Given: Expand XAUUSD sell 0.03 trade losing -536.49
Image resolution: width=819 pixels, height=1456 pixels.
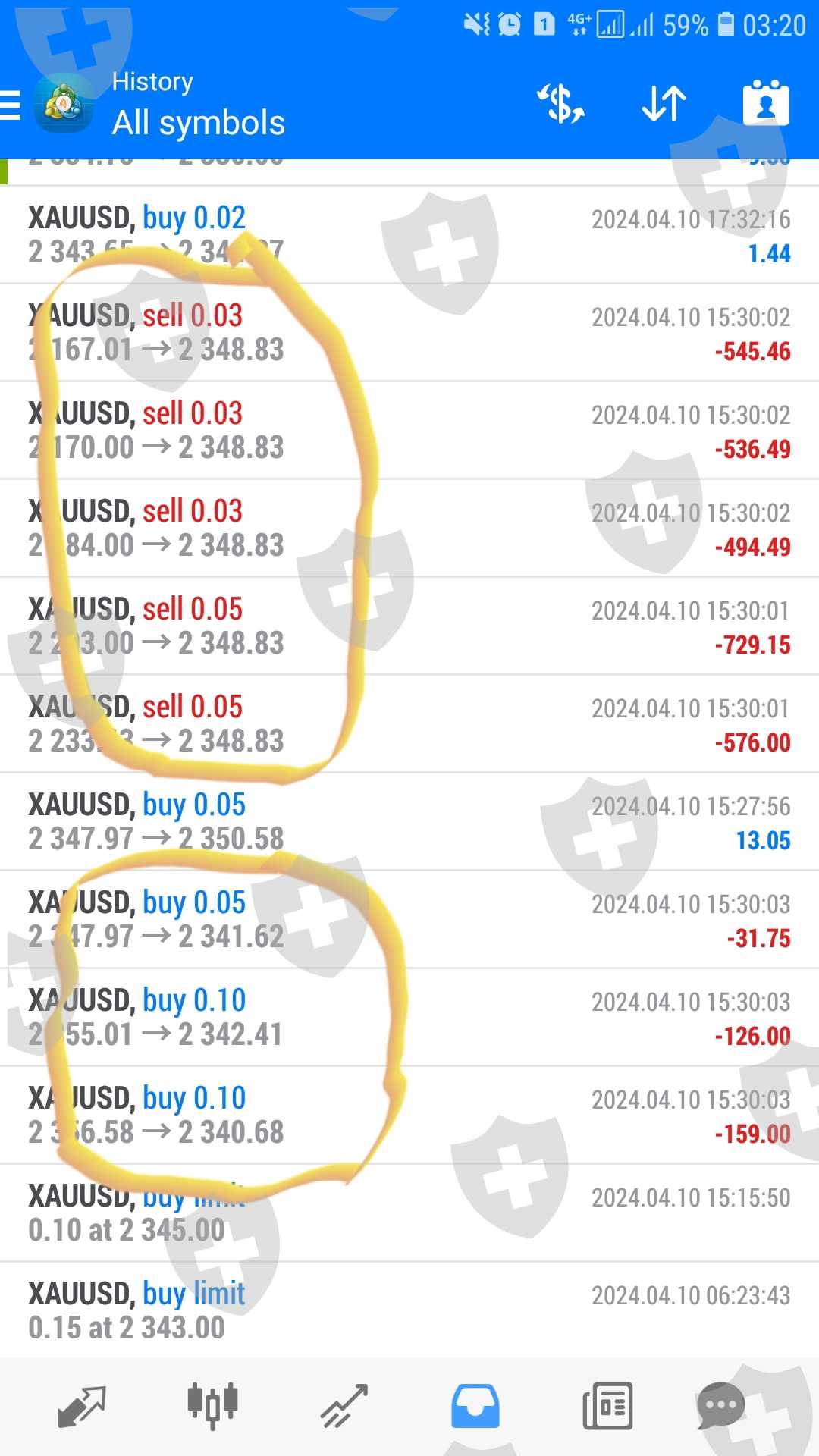Looking at the screenshot, I should point(409,431).
